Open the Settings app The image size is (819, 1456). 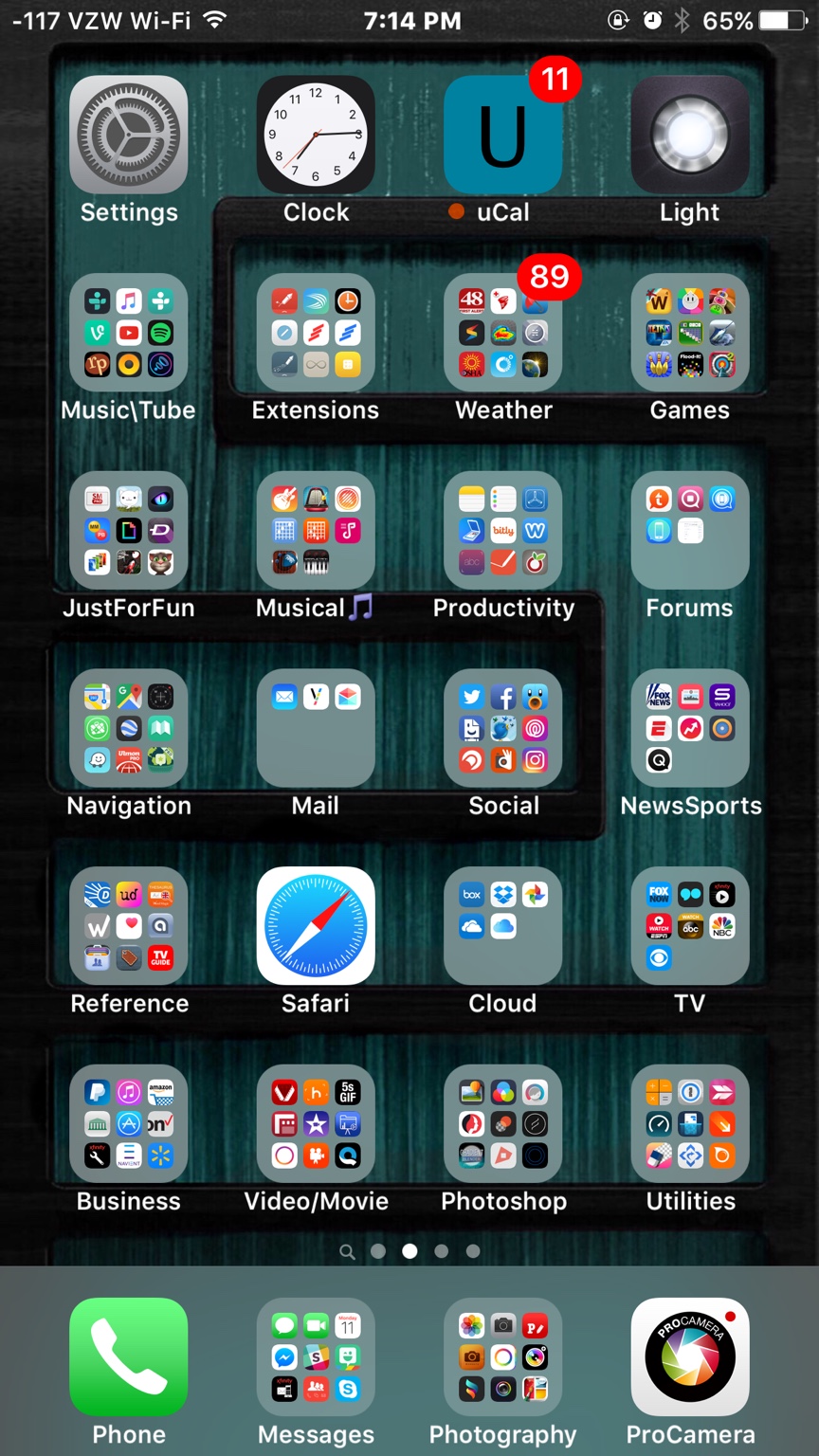tap(128, 135)
